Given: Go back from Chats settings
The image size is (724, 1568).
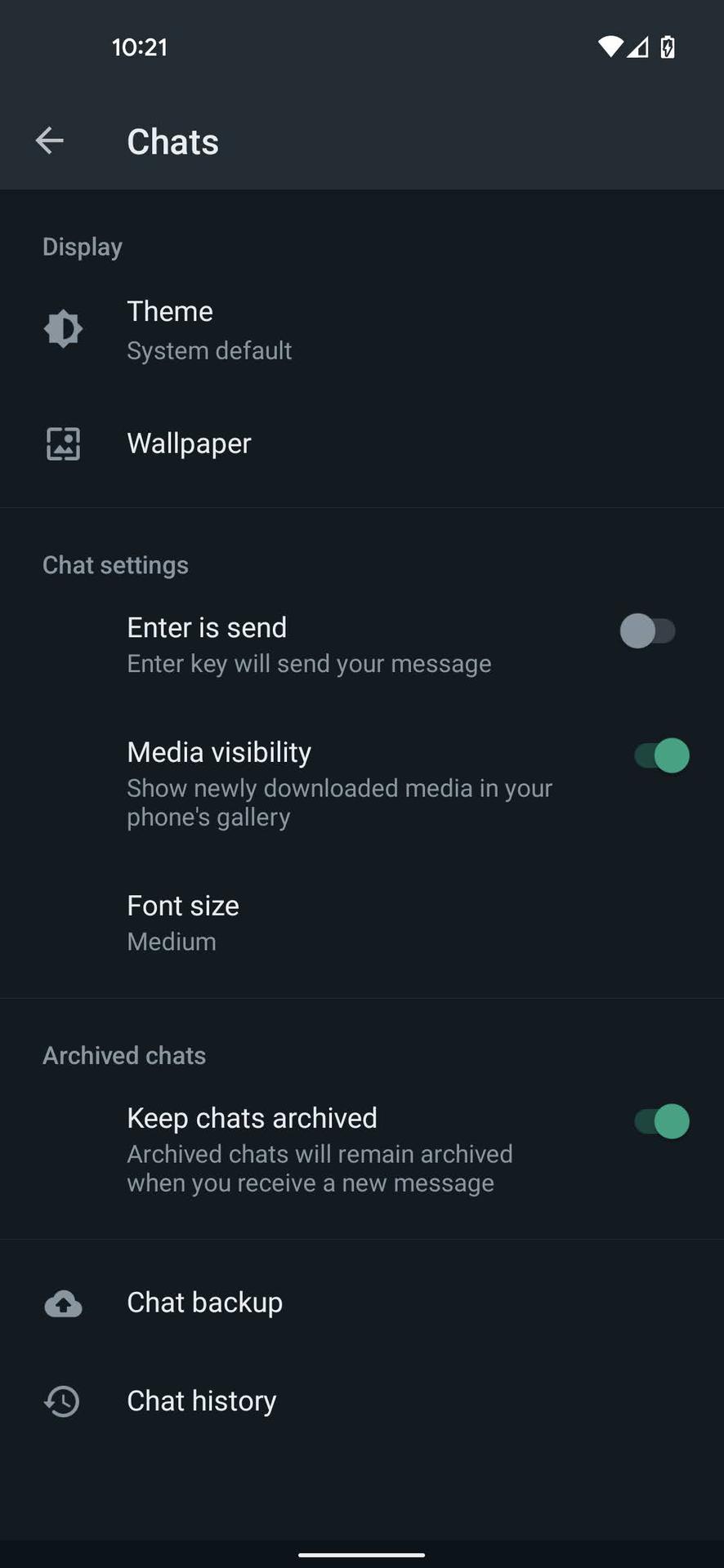Looking at the screenshot, I should coord(49,141).
